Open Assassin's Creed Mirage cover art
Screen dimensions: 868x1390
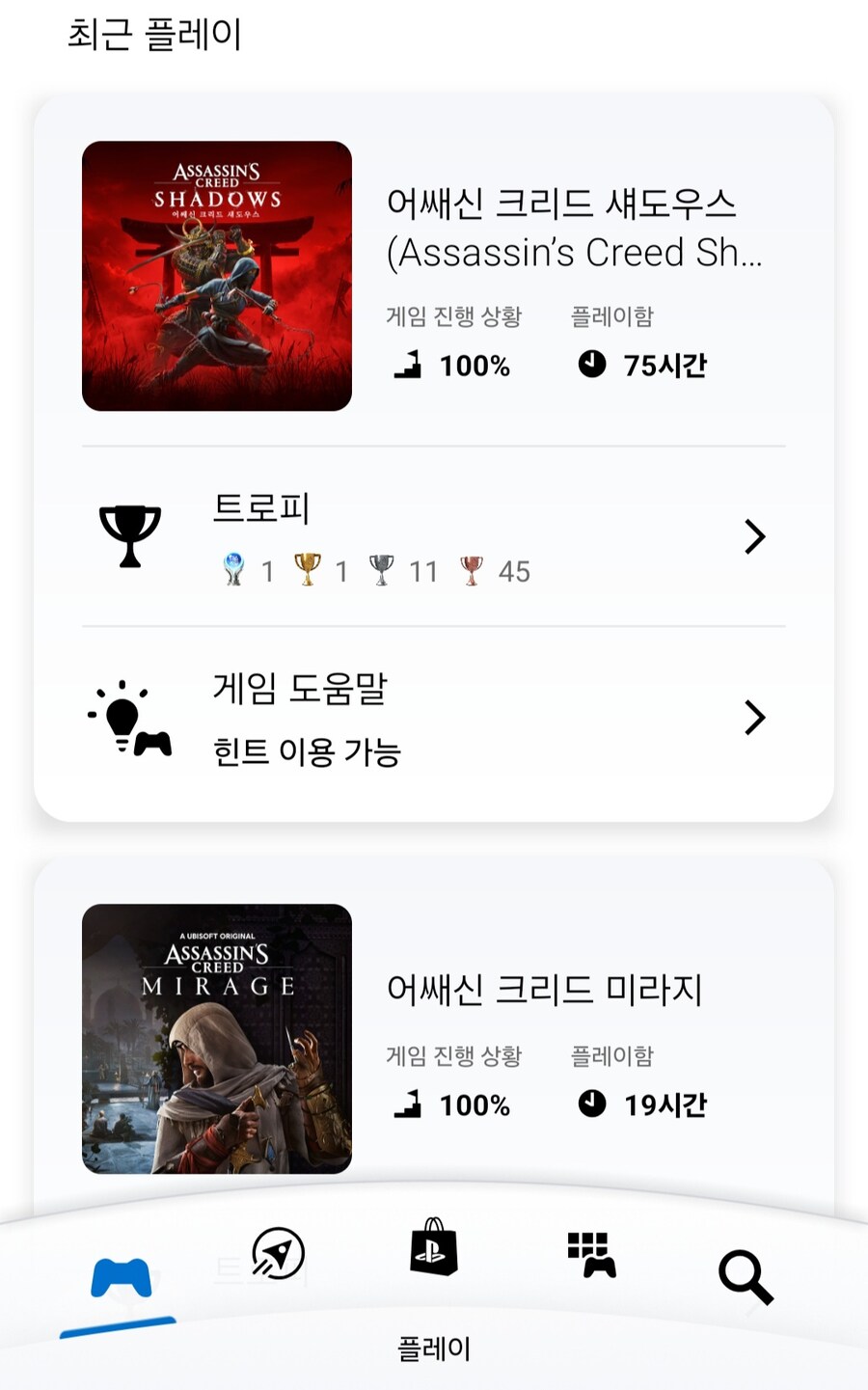(216, 1039)
